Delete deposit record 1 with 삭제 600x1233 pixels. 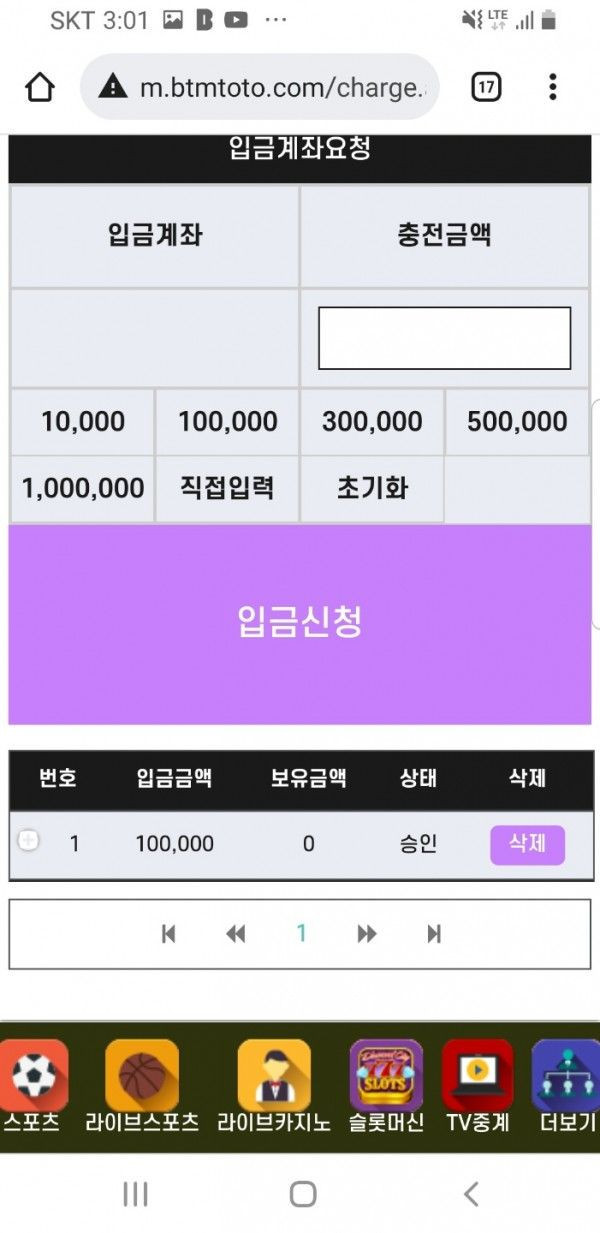[527, 845]
